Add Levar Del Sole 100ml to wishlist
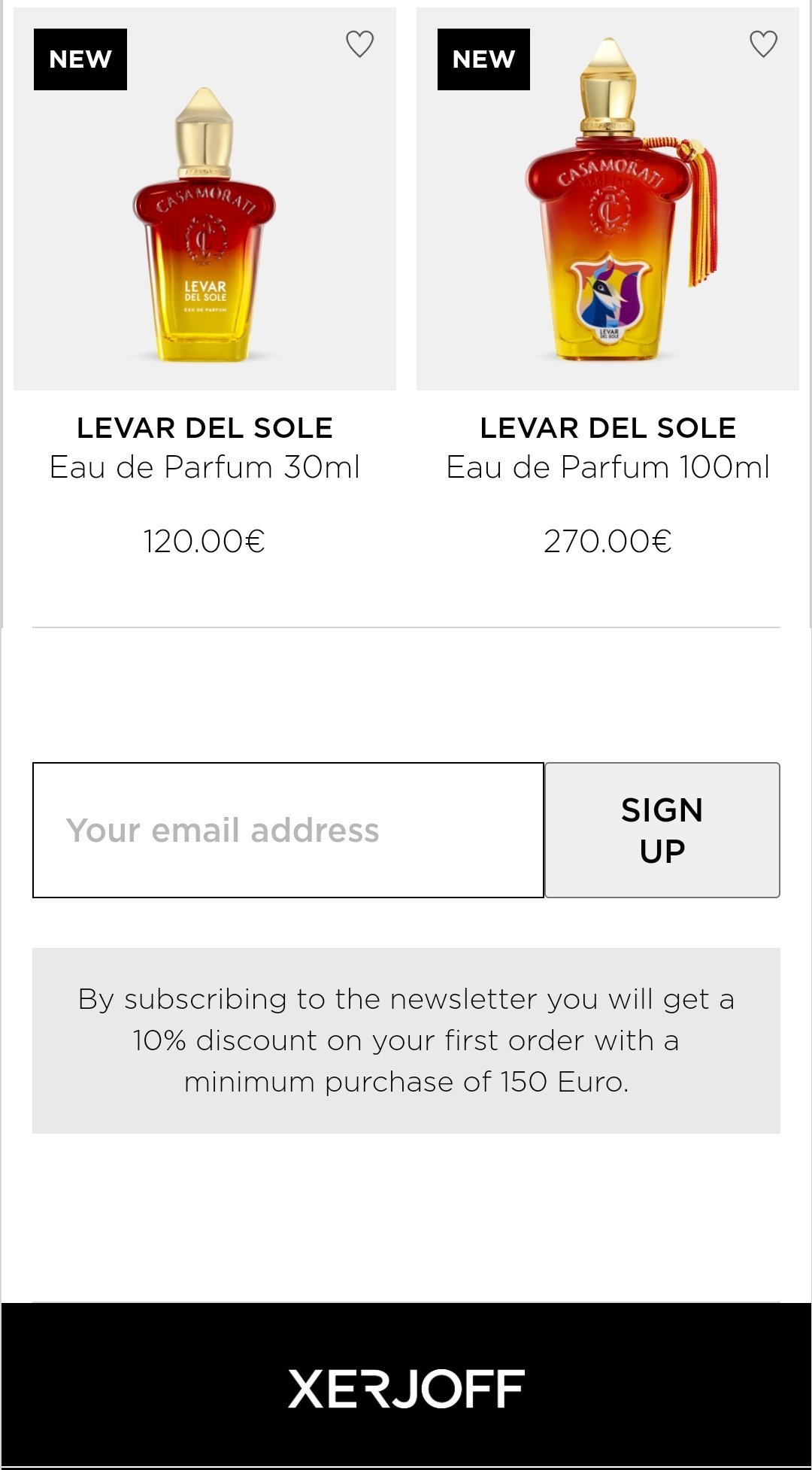 pyautogui.click(x=763, y=44)
